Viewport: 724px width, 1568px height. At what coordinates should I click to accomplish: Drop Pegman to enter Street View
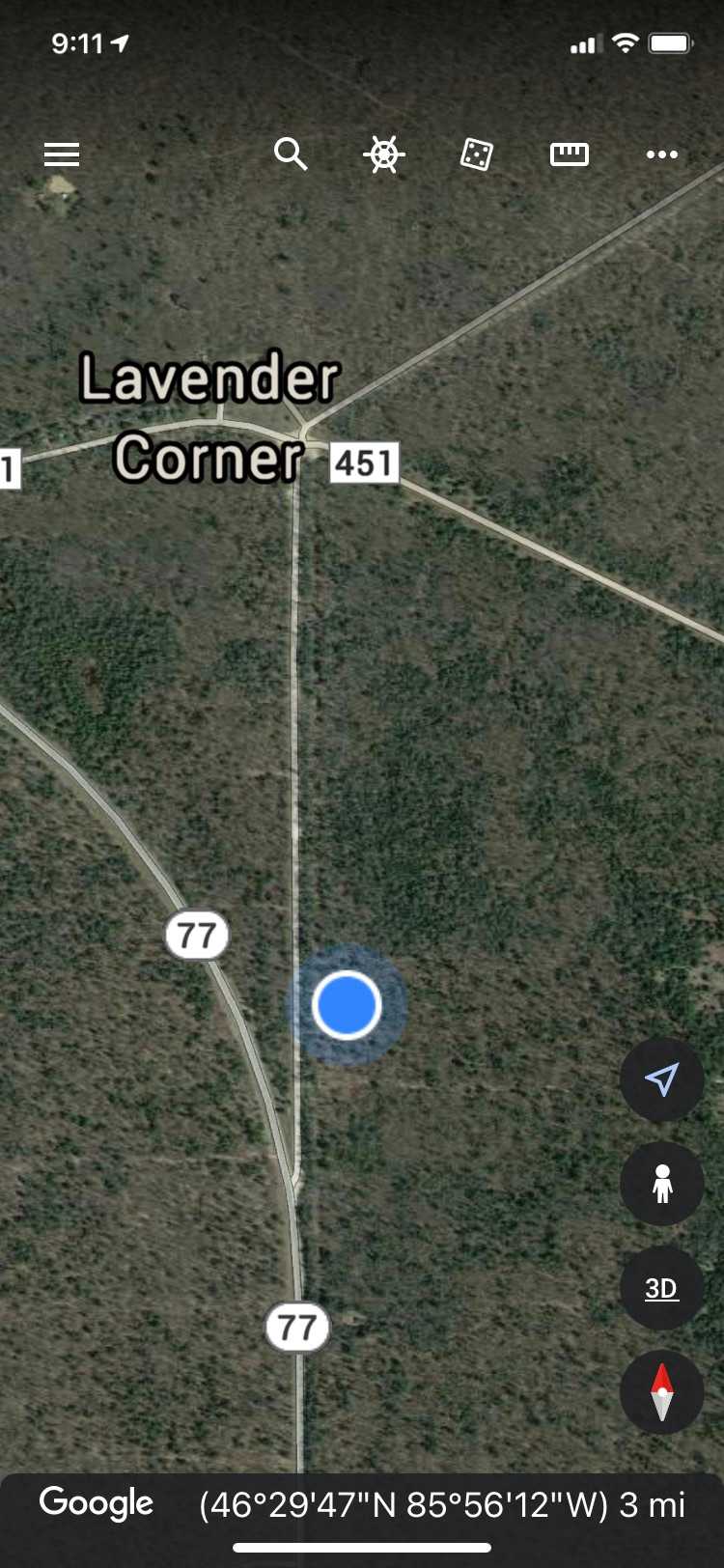click(661, 1184)
